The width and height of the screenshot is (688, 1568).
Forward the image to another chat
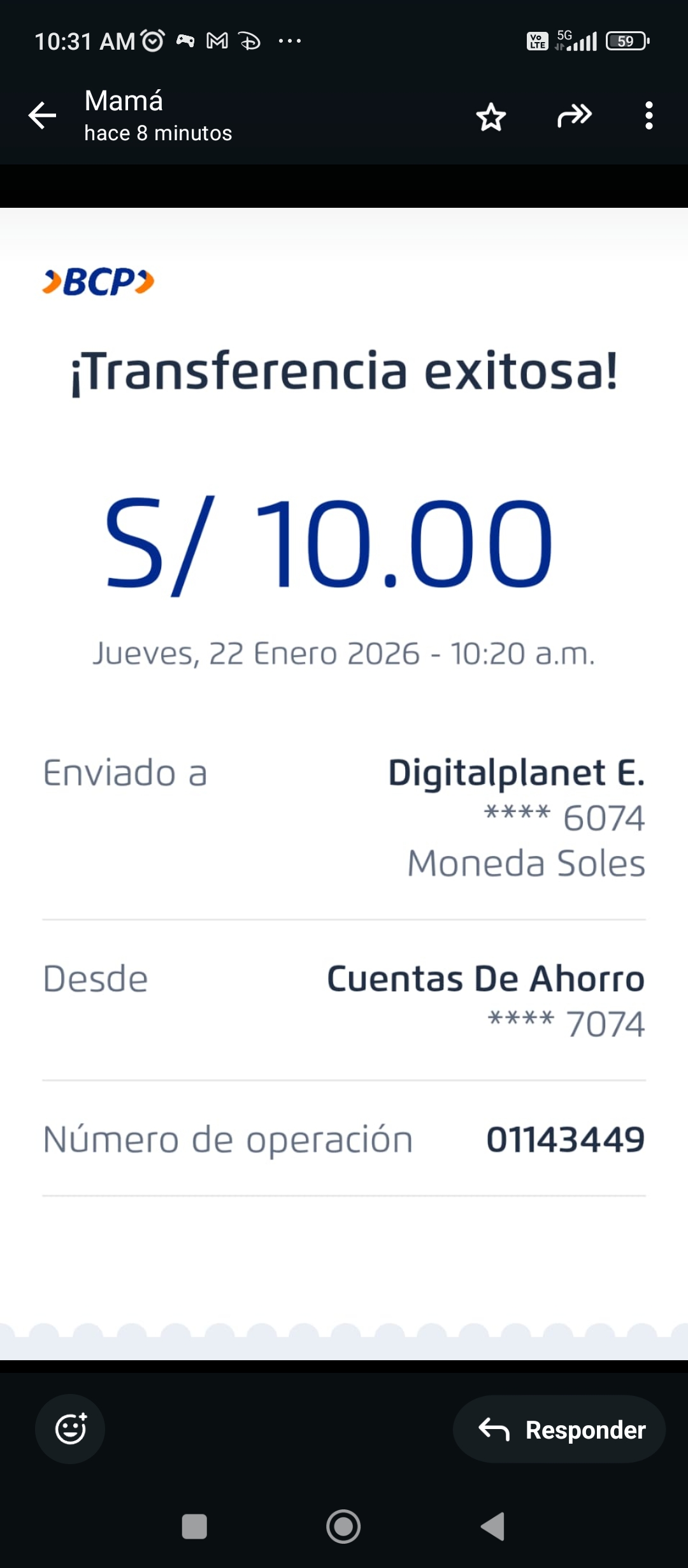[574, 116]
